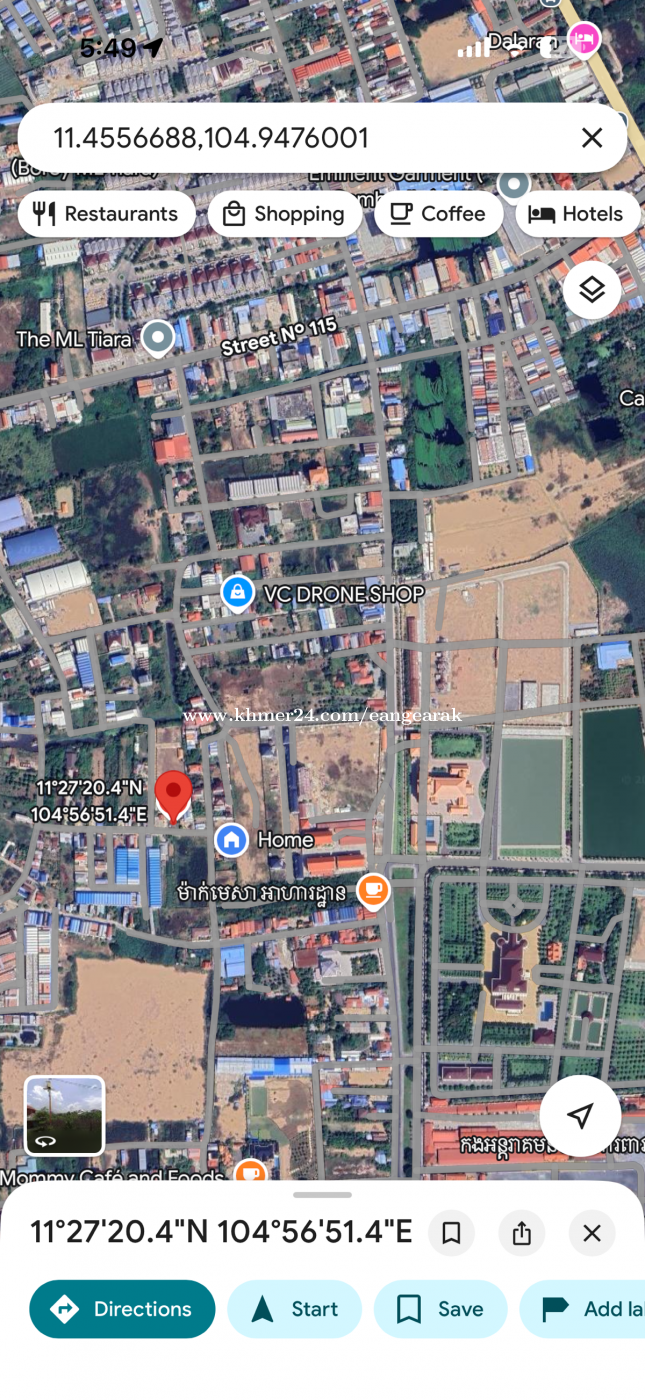Open the map layers button
This screenshot has width=645, height=1400.
[592, 290]
